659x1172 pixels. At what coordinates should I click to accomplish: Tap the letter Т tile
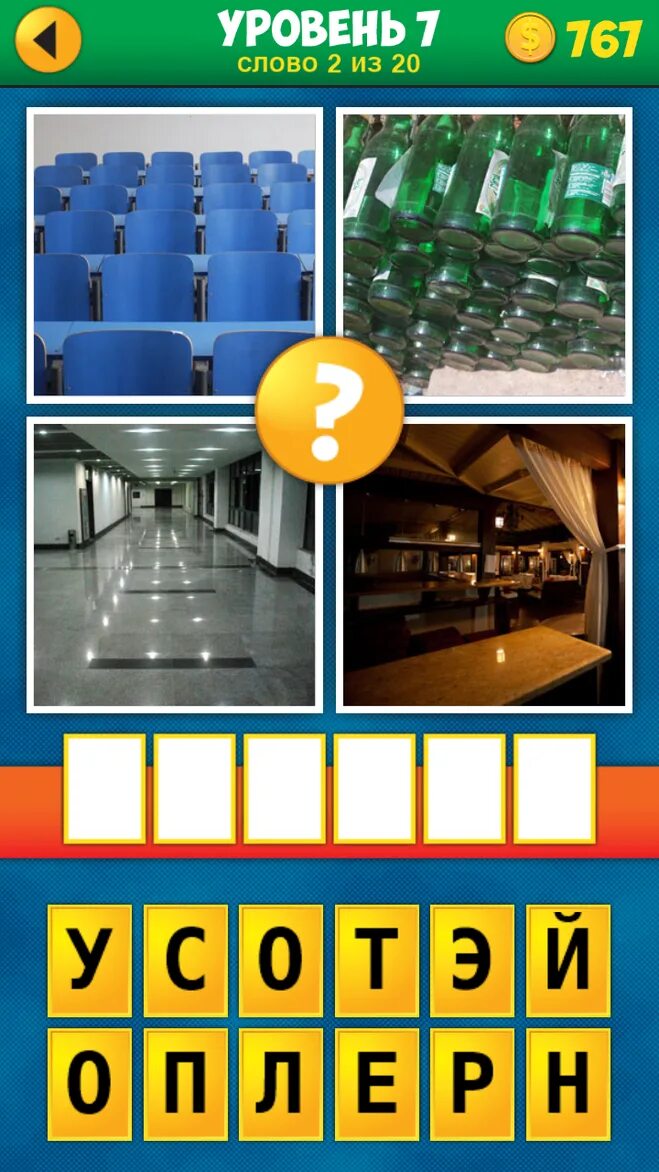[x=377, y=960]
